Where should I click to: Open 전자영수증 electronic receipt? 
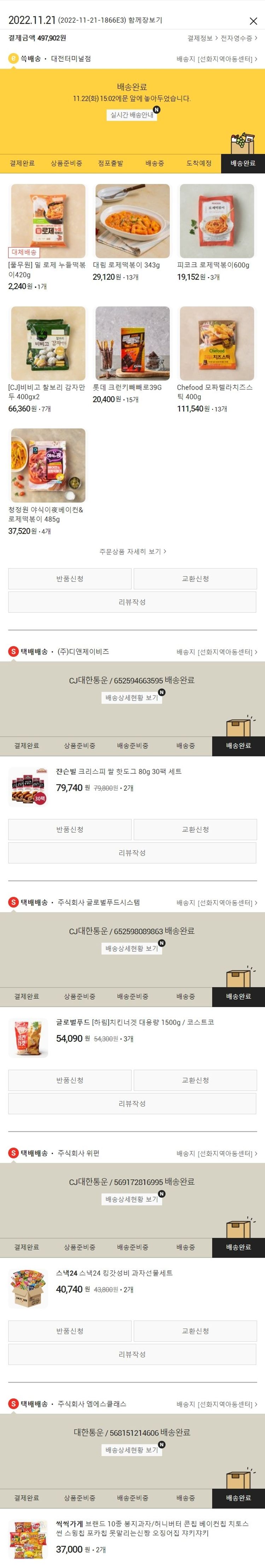(x=238, y=38)
